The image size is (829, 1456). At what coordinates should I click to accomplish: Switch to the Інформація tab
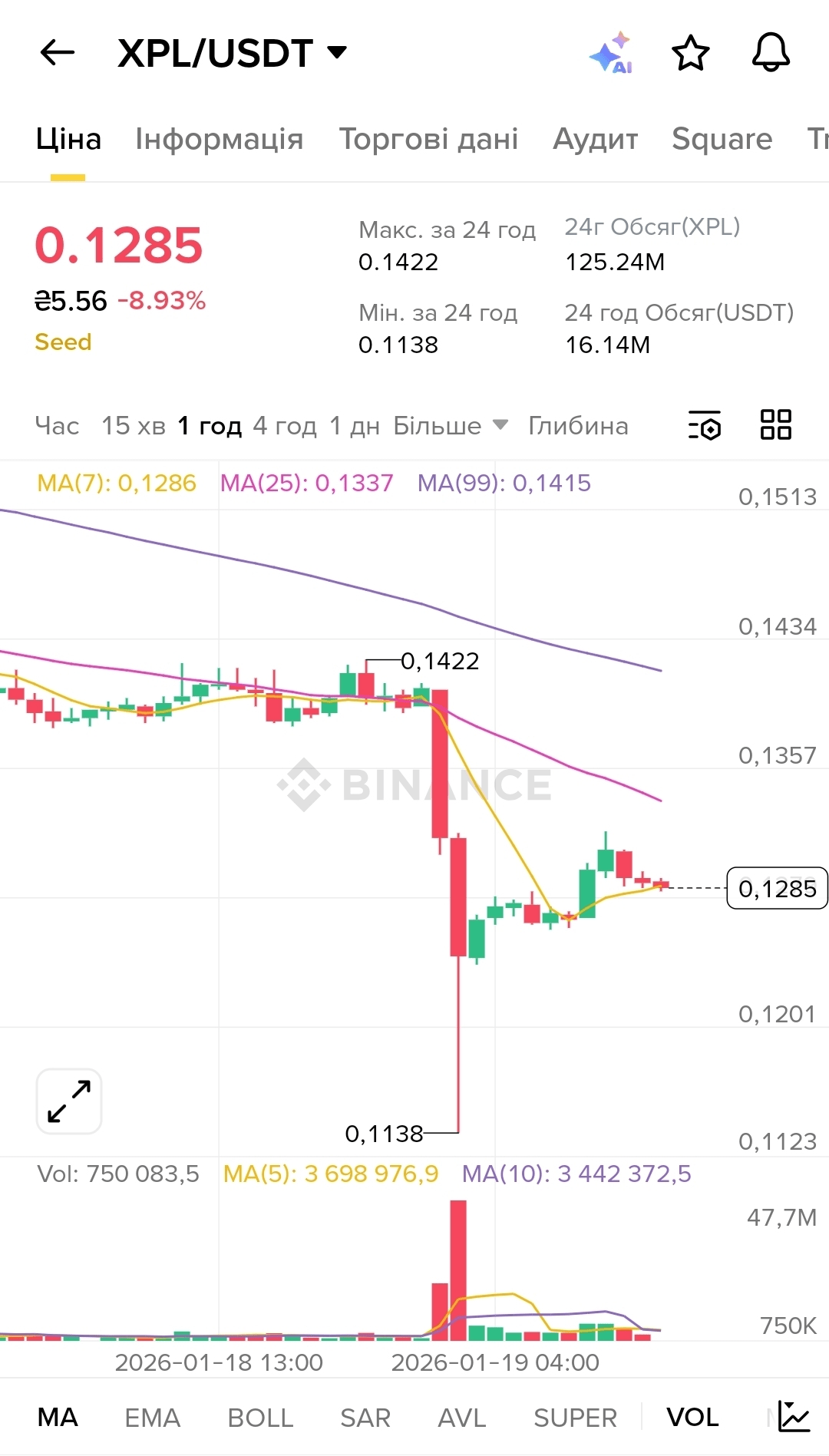220,139
